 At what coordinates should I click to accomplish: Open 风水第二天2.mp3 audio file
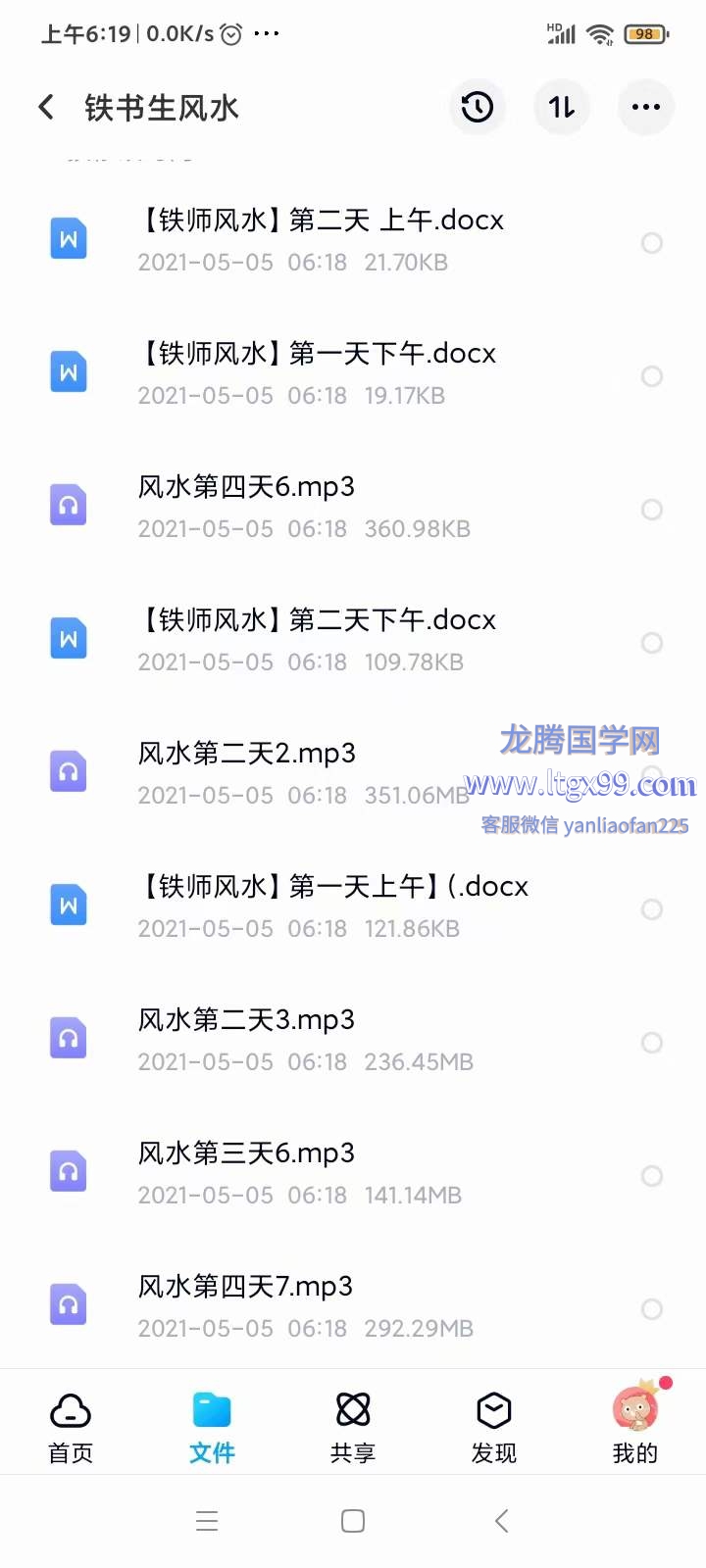[353, 773]
